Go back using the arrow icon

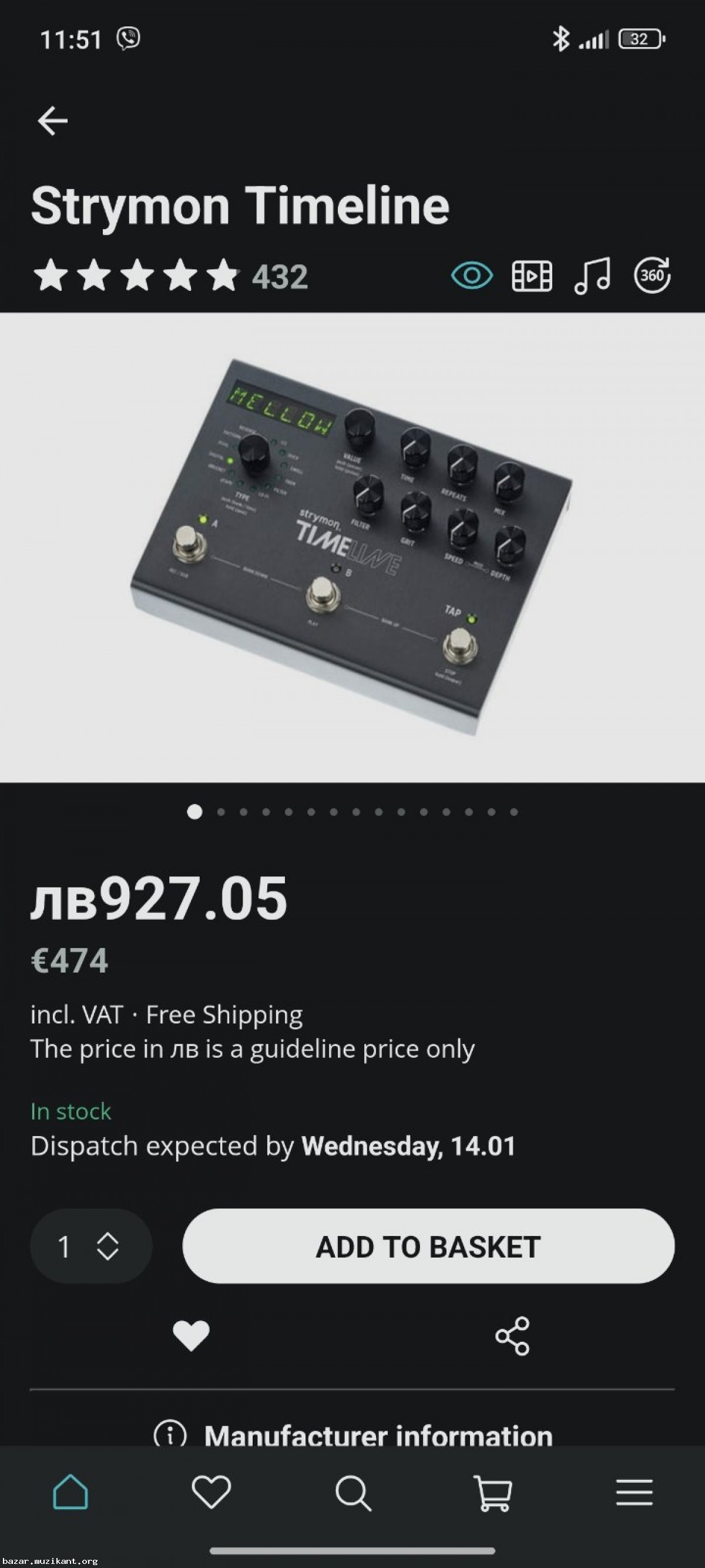coord(53,120)
